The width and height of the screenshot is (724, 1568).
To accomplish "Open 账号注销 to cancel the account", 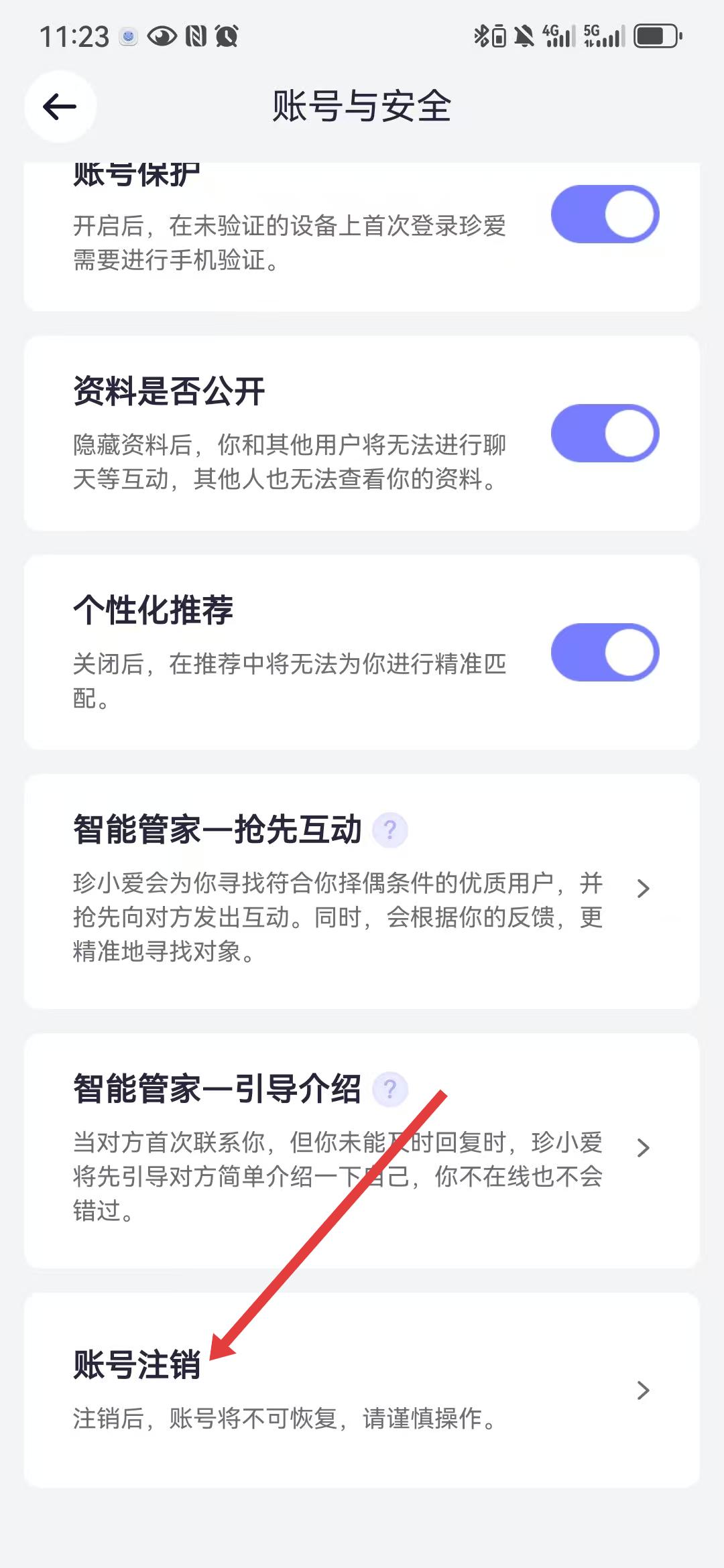I will pos(362,1390).
